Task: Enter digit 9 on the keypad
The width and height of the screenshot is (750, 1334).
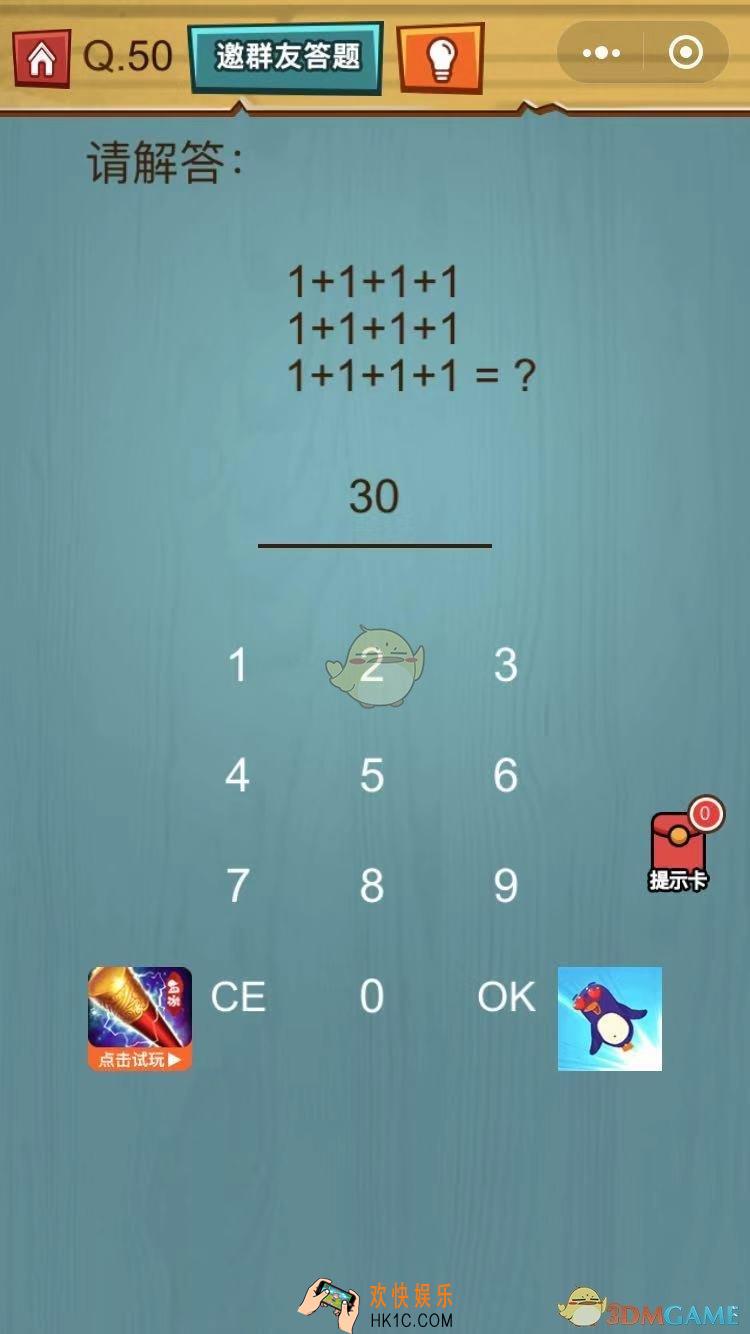Action: 506,886
